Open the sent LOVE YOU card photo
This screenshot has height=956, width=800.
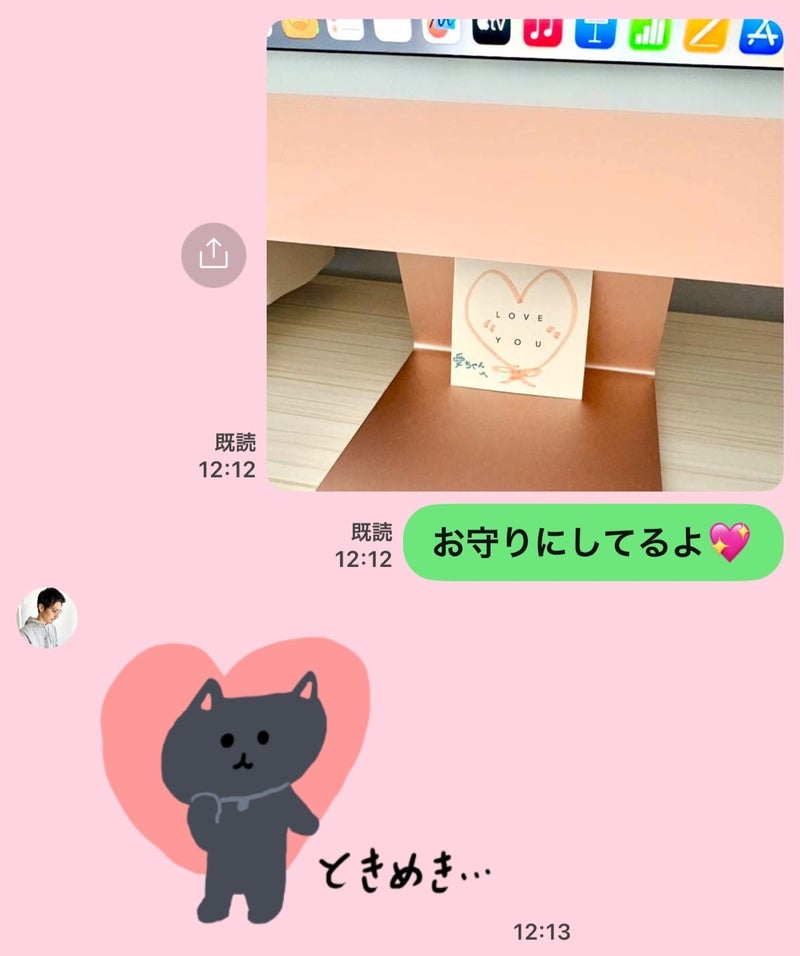[524, 255]
